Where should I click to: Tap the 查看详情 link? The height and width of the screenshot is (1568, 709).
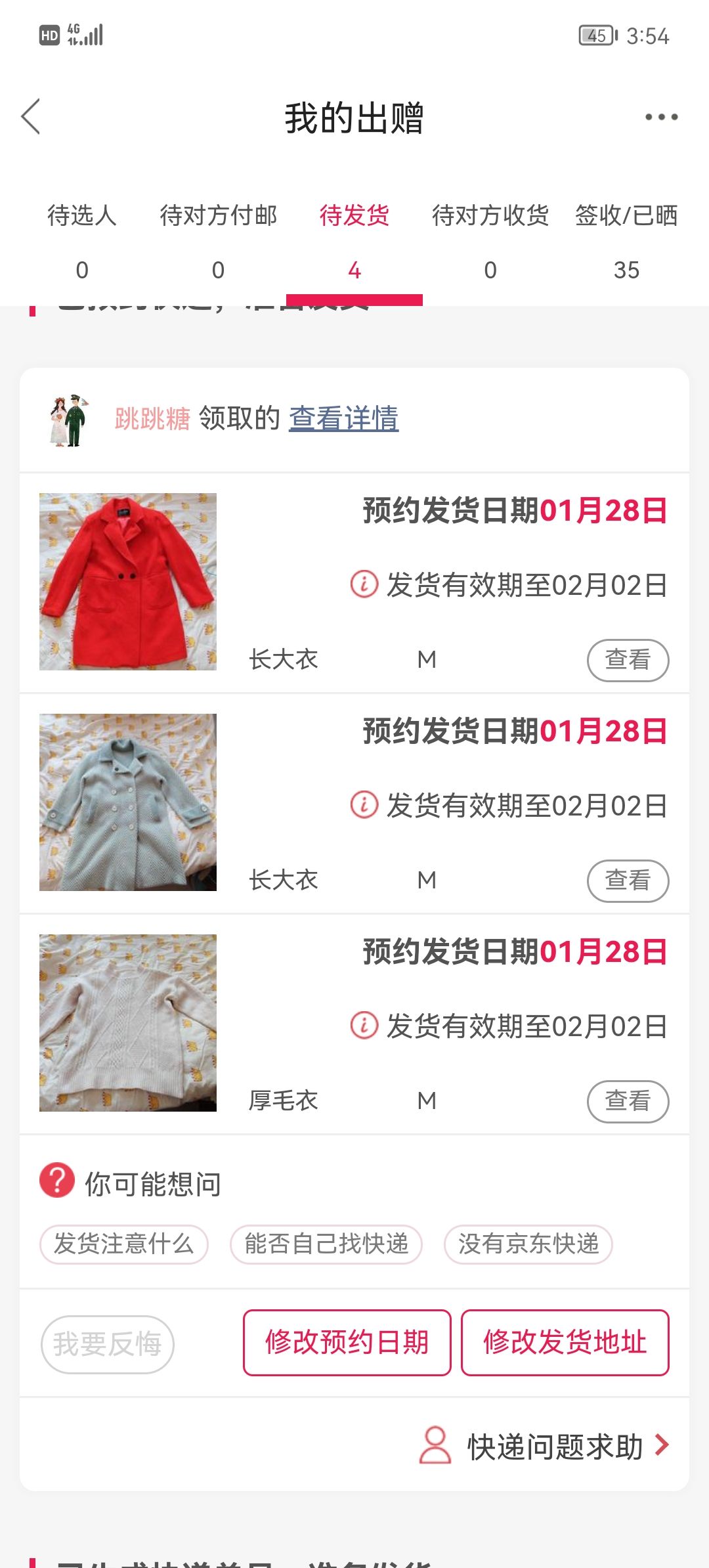coord(344,418)
